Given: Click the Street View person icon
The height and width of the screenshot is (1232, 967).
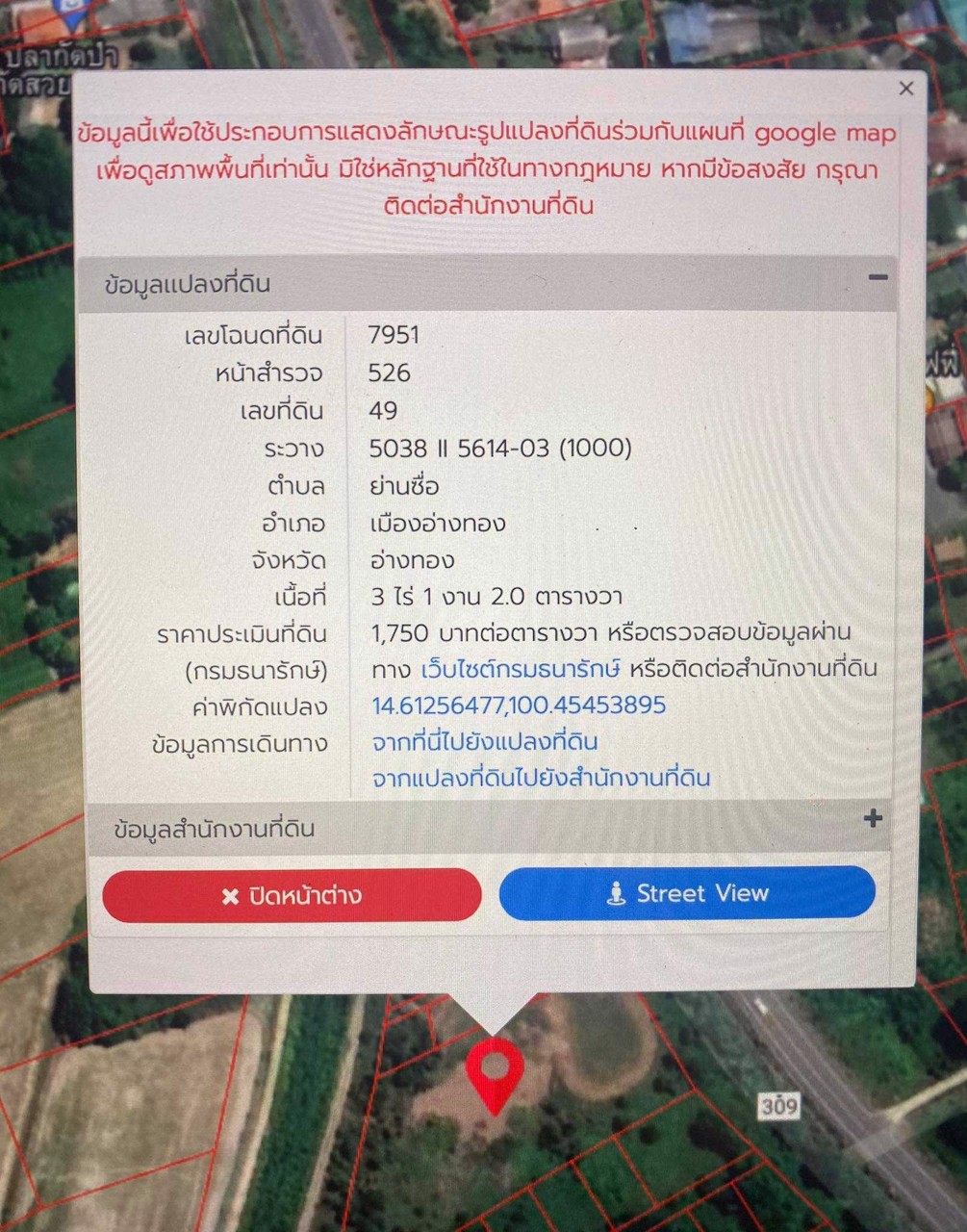Looking at the screenshot, I should point(616,893).
